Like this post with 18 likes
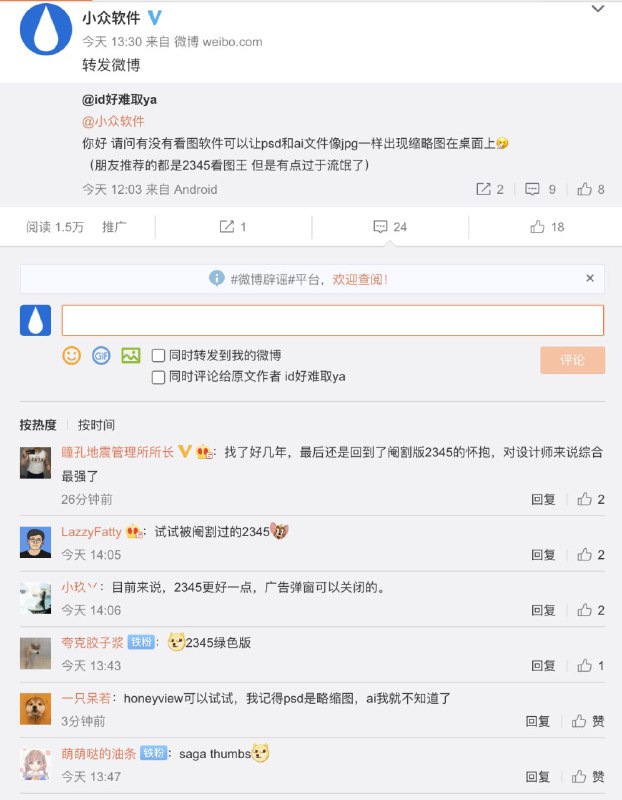The height and width of the screenshot is (800, 622). (x=548, y=227)
